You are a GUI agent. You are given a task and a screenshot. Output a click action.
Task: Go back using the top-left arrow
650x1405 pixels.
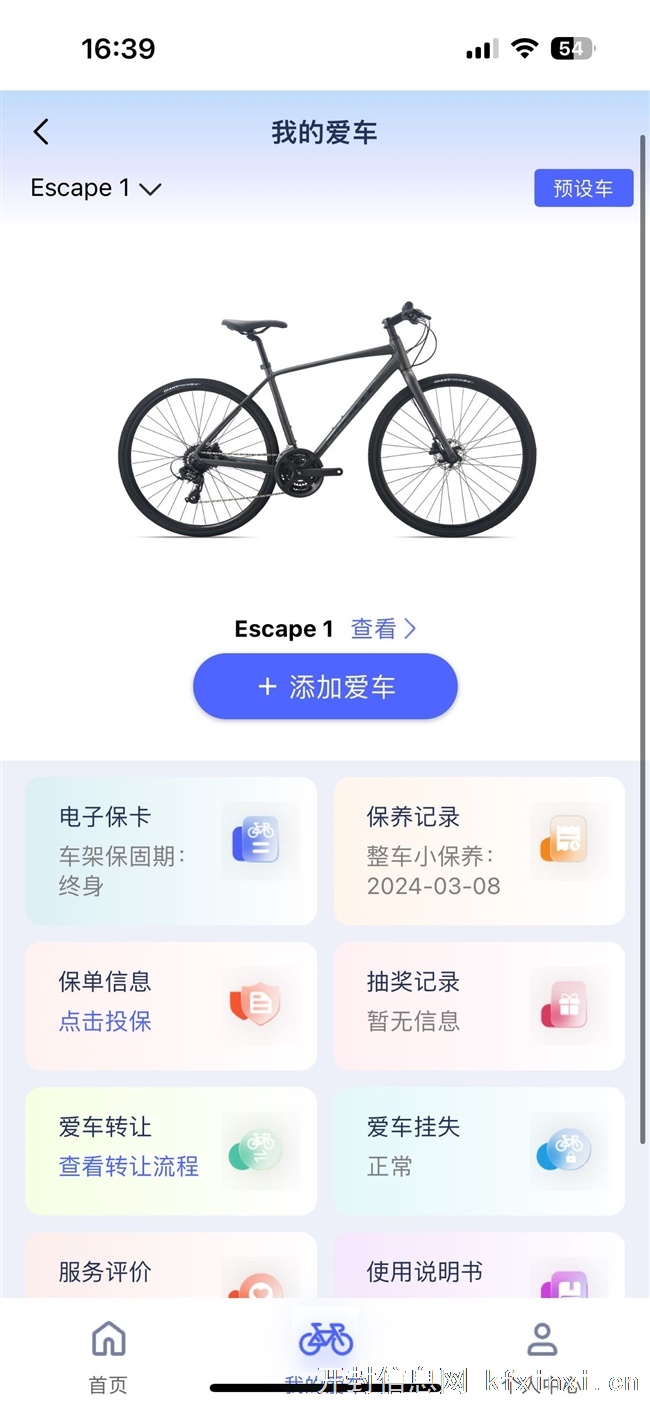[x=41, y=132]
